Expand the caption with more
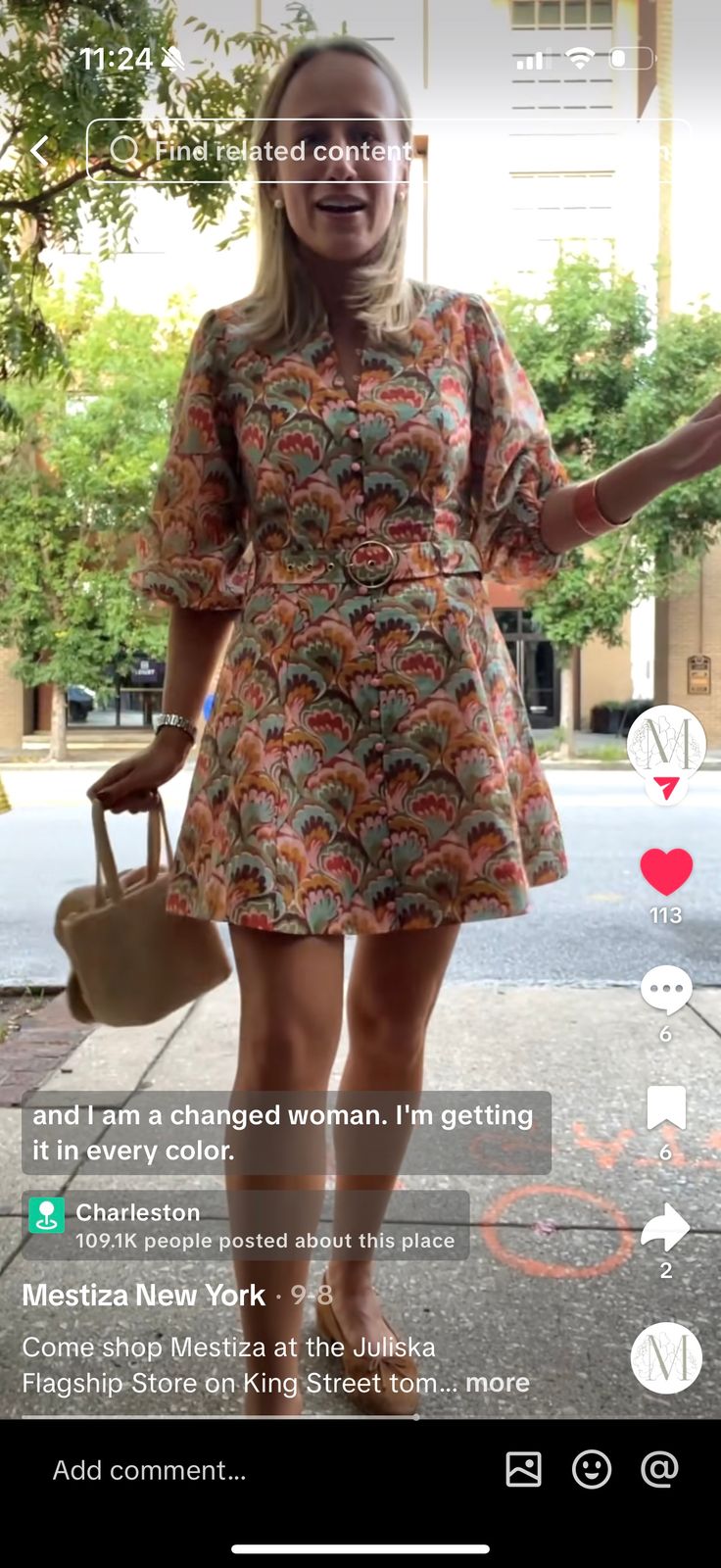This screenshot has height=1568, width=721. point(498,1383)
